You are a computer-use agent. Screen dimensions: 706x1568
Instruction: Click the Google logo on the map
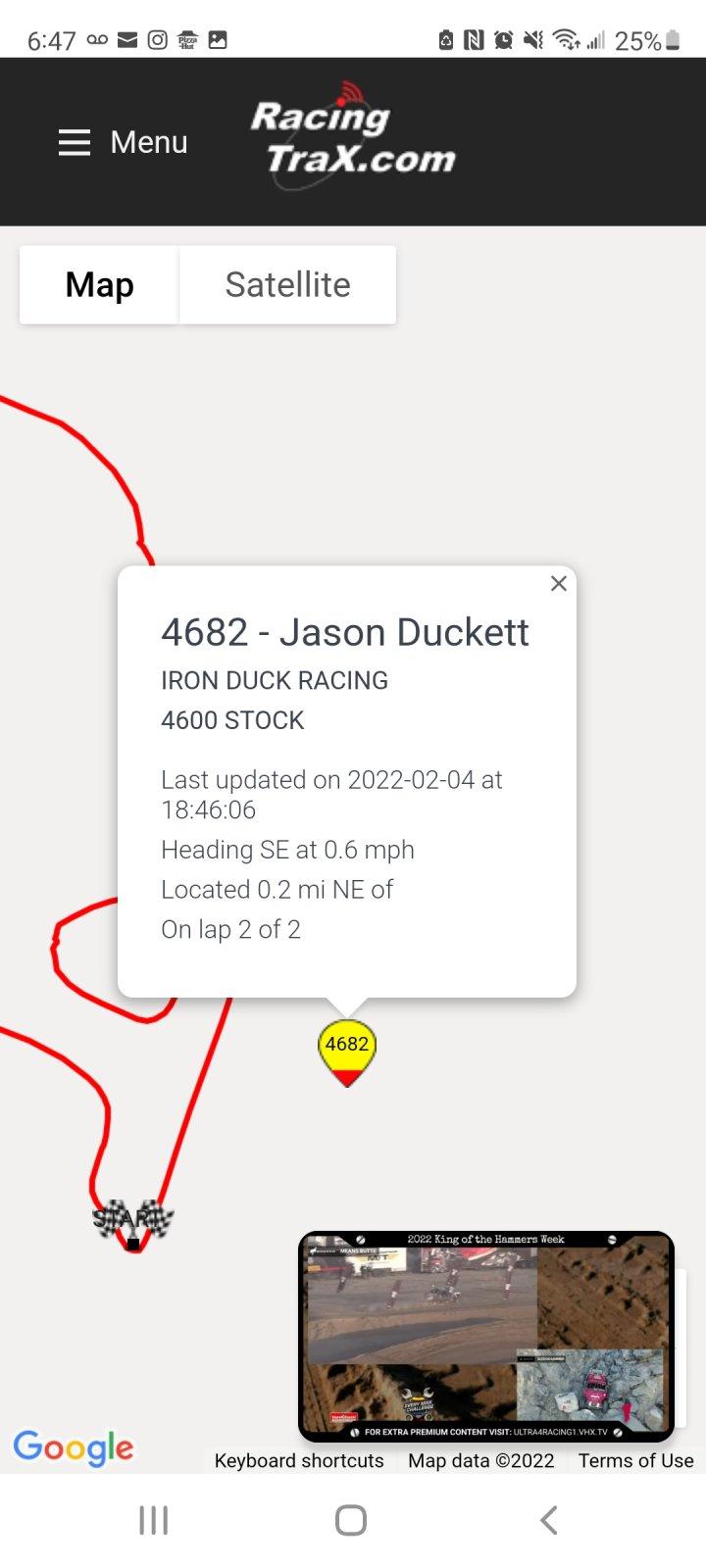click(x=74, y=1447)
